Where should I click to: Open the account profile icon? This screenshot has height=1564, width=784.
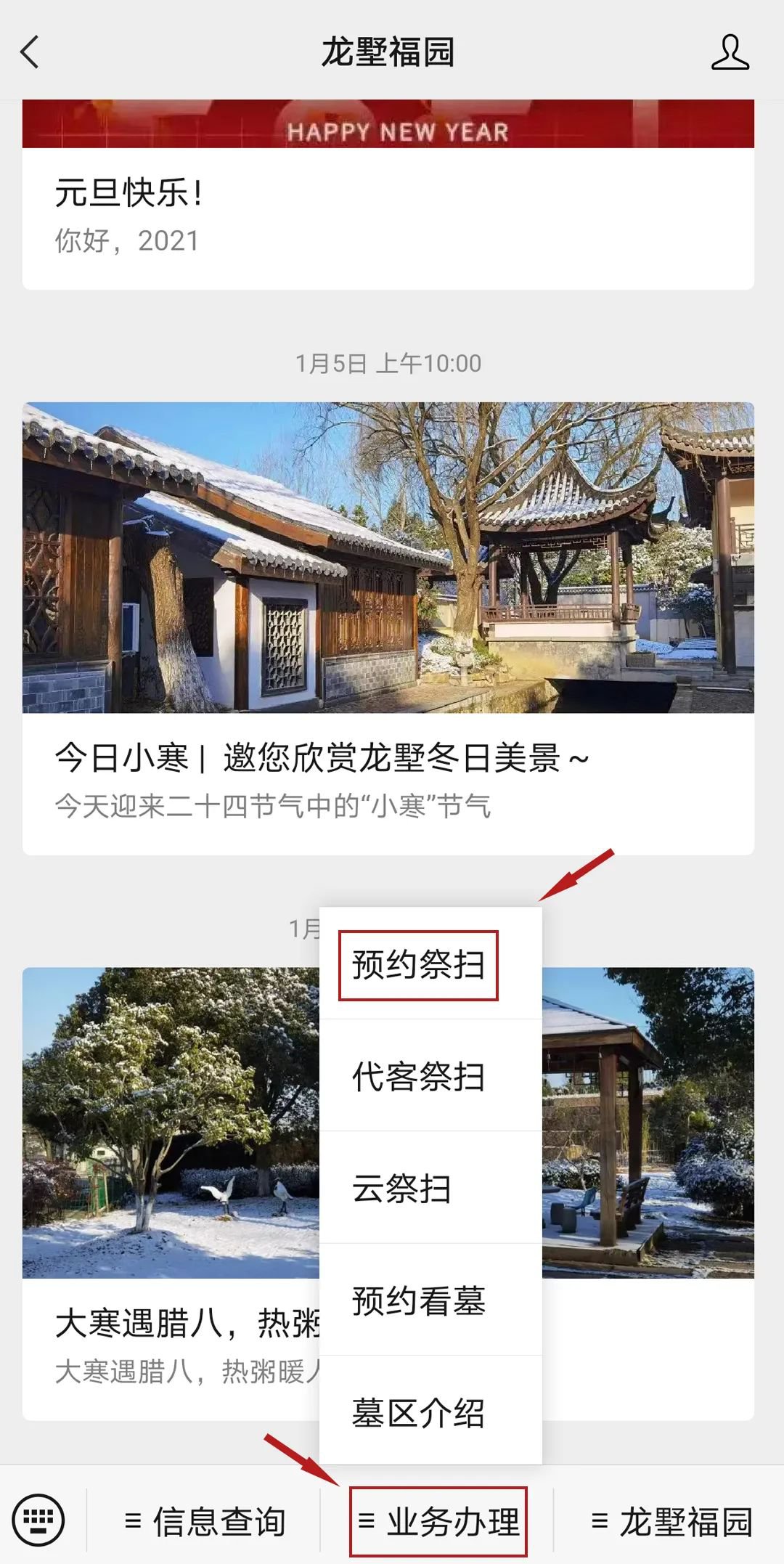[x=730, y=52]
